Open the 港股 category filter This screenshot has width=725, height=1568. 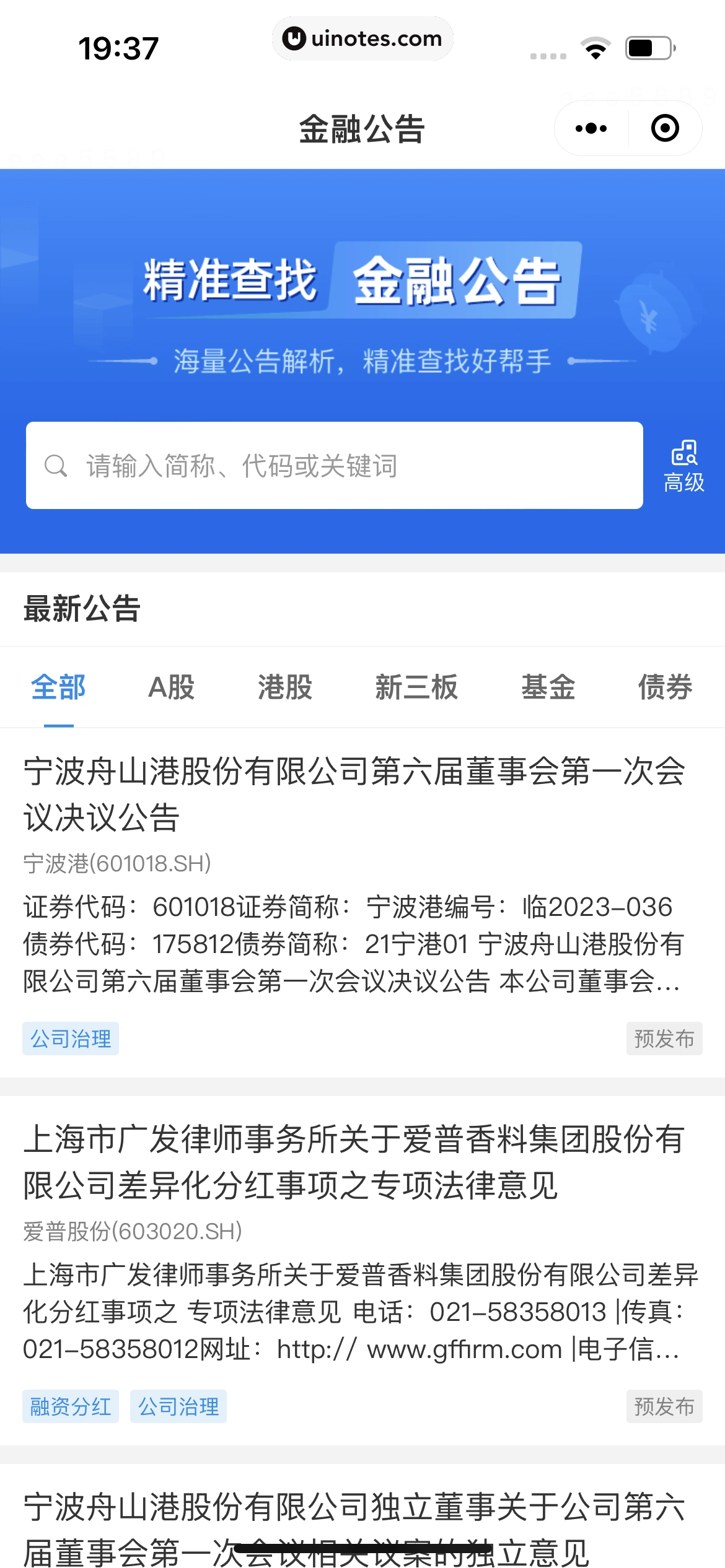pyautogui.click(x=286, y=687)
